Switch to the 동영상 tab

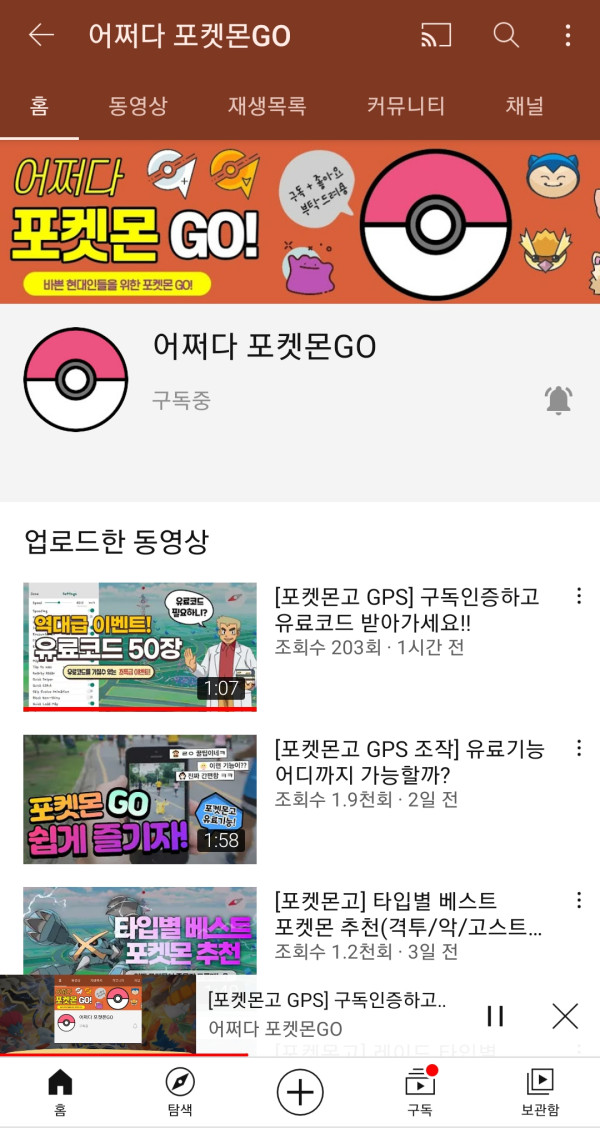point(138,106)
